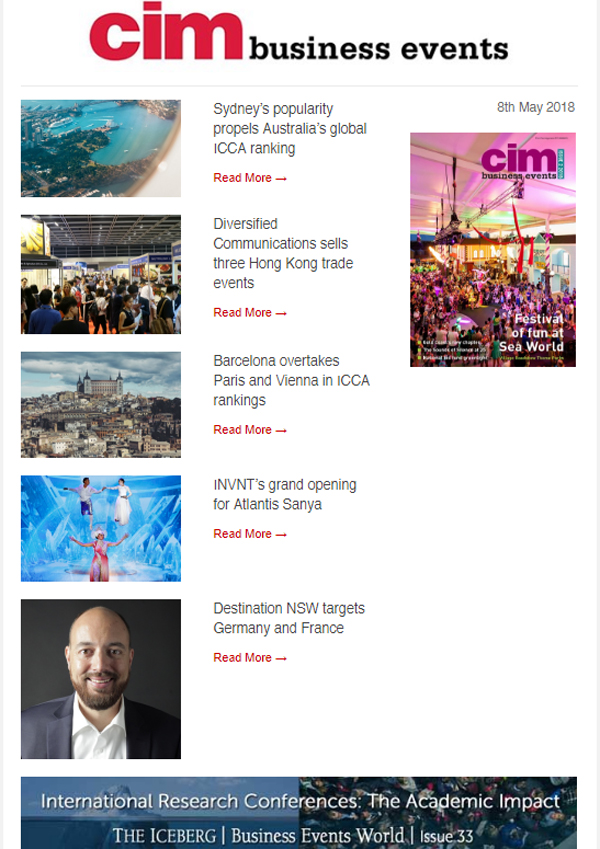Tap the Sydney aerial harbour thumbnail

tap(101, 148)
